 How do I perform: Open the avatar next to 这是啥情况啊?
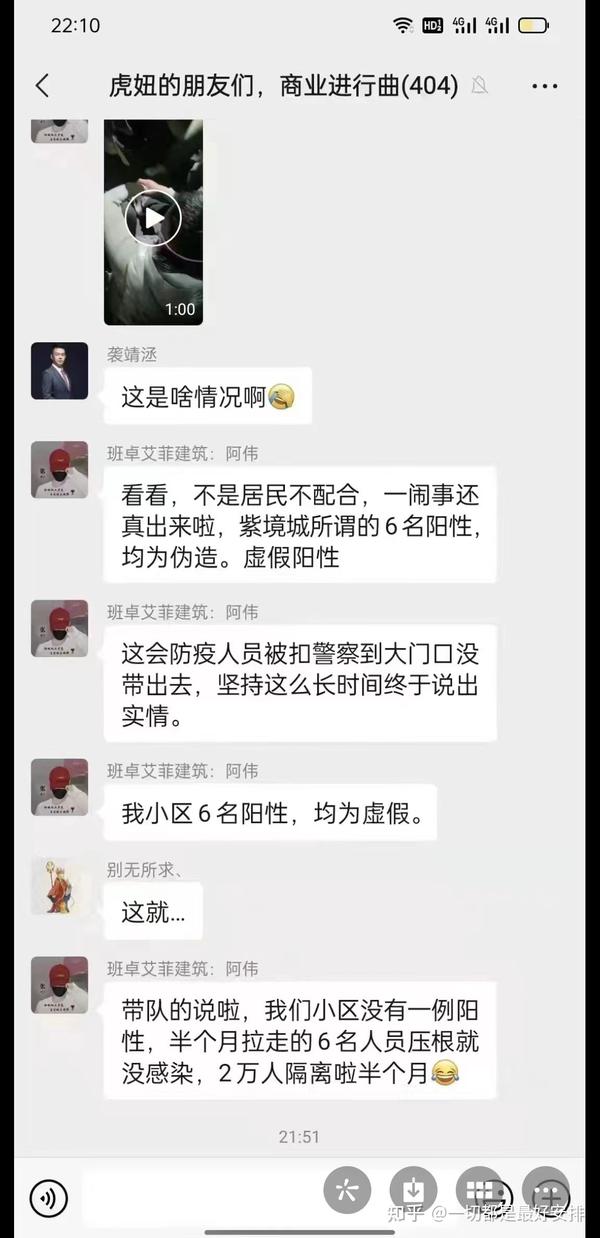[59, 371]
